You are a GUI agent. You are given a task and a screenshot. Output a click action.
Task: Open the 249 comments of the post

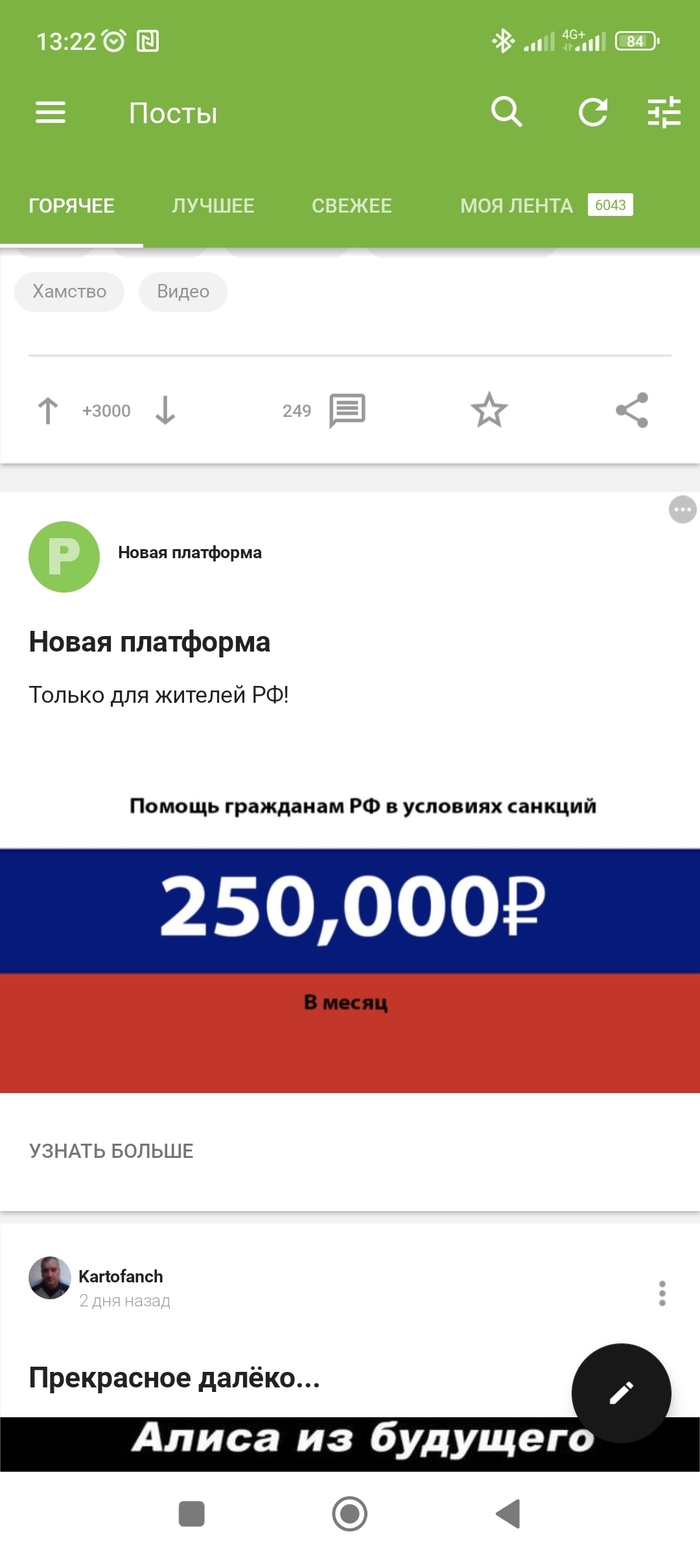(346, 411)
